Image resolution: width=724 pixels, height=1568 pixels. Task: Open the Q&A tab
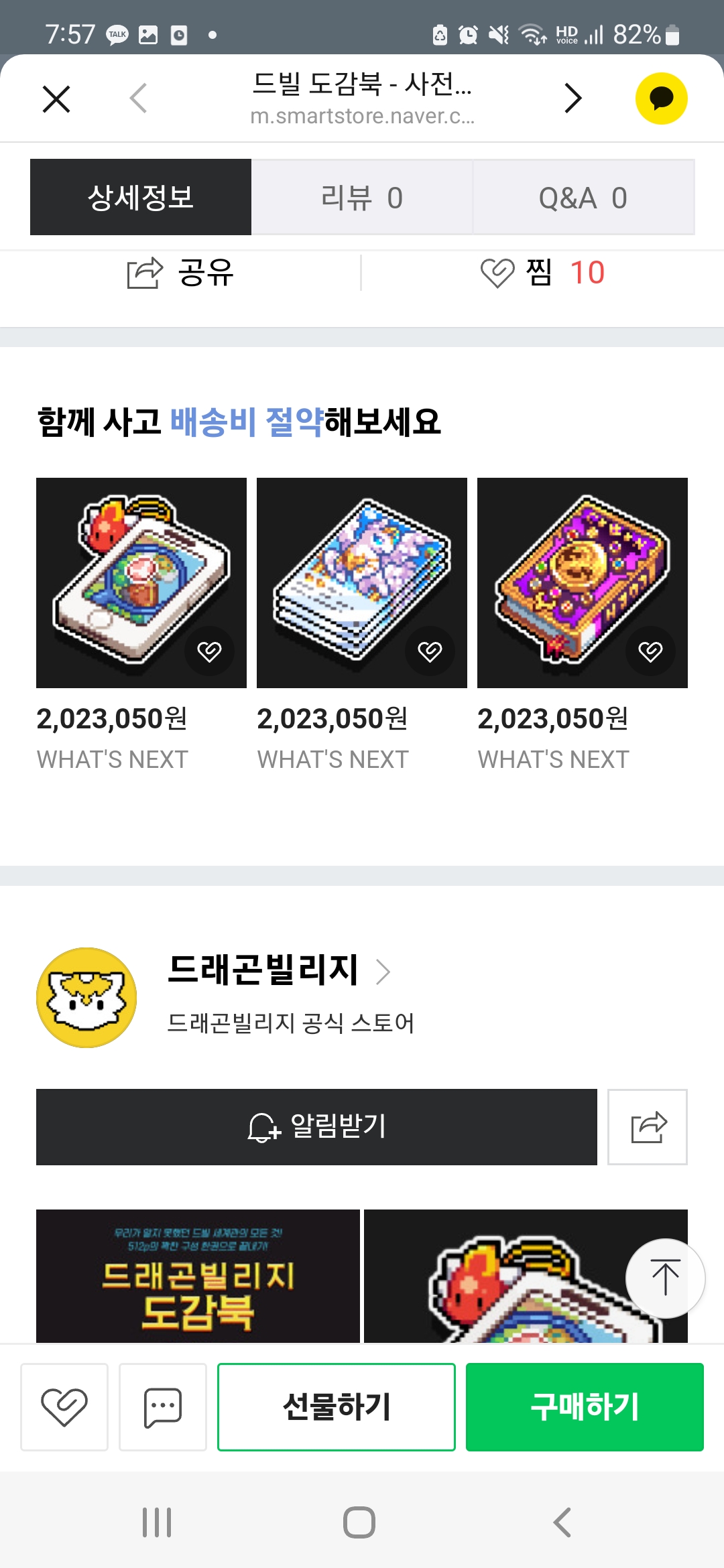point(583,198)
